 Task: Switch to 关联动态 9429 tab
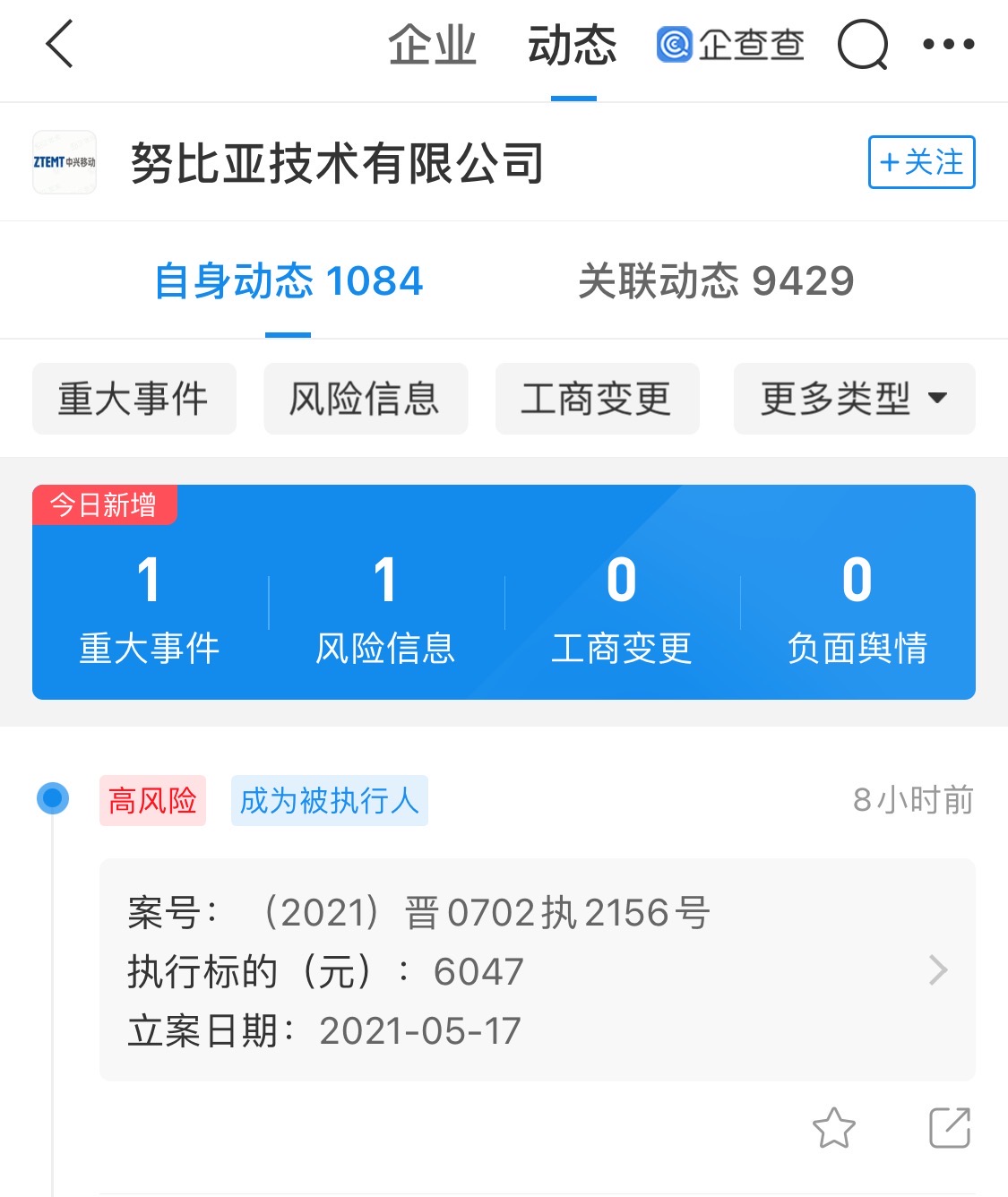715,281
